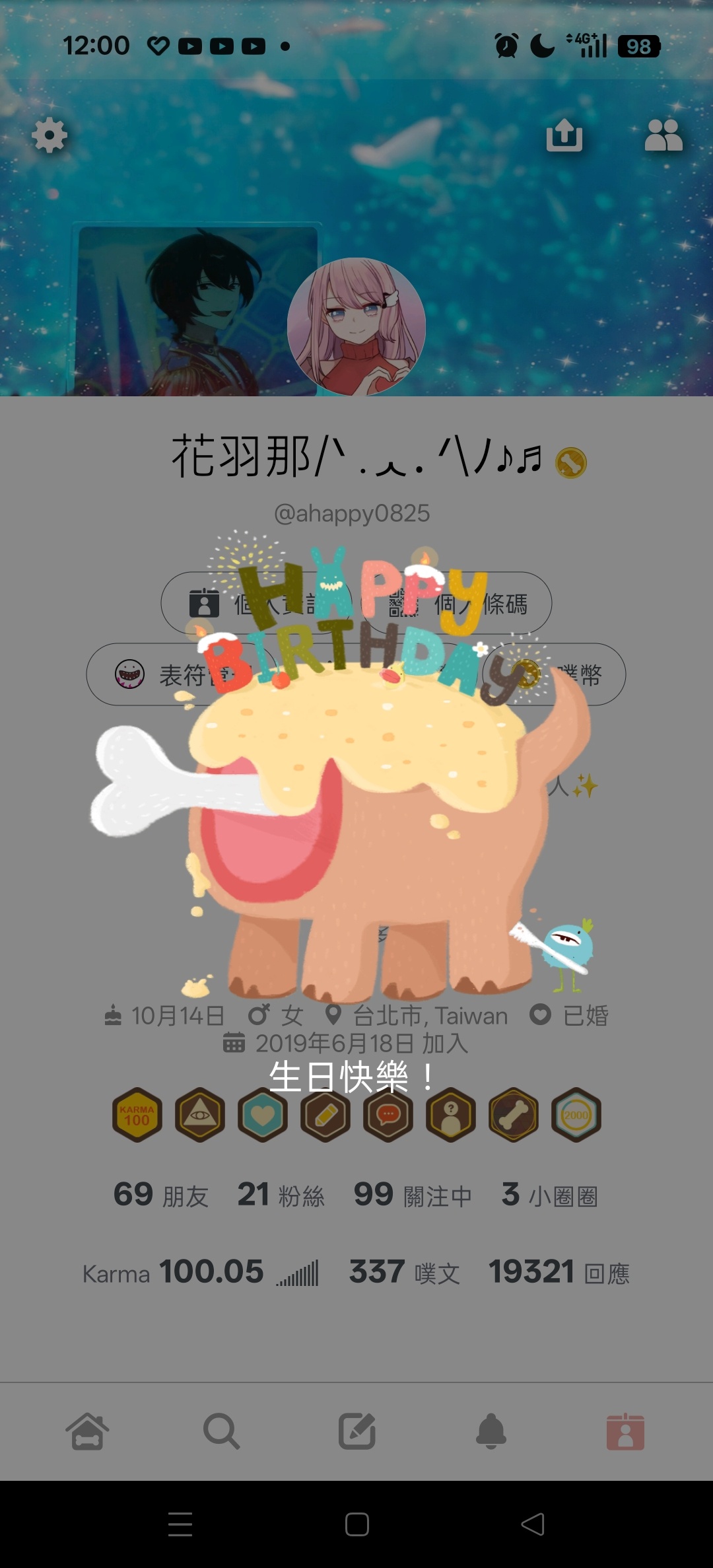Viewport: 713px width, 1568px height.
Task: Open the 3 小圈圈 list
Action: coord(549,1195)
